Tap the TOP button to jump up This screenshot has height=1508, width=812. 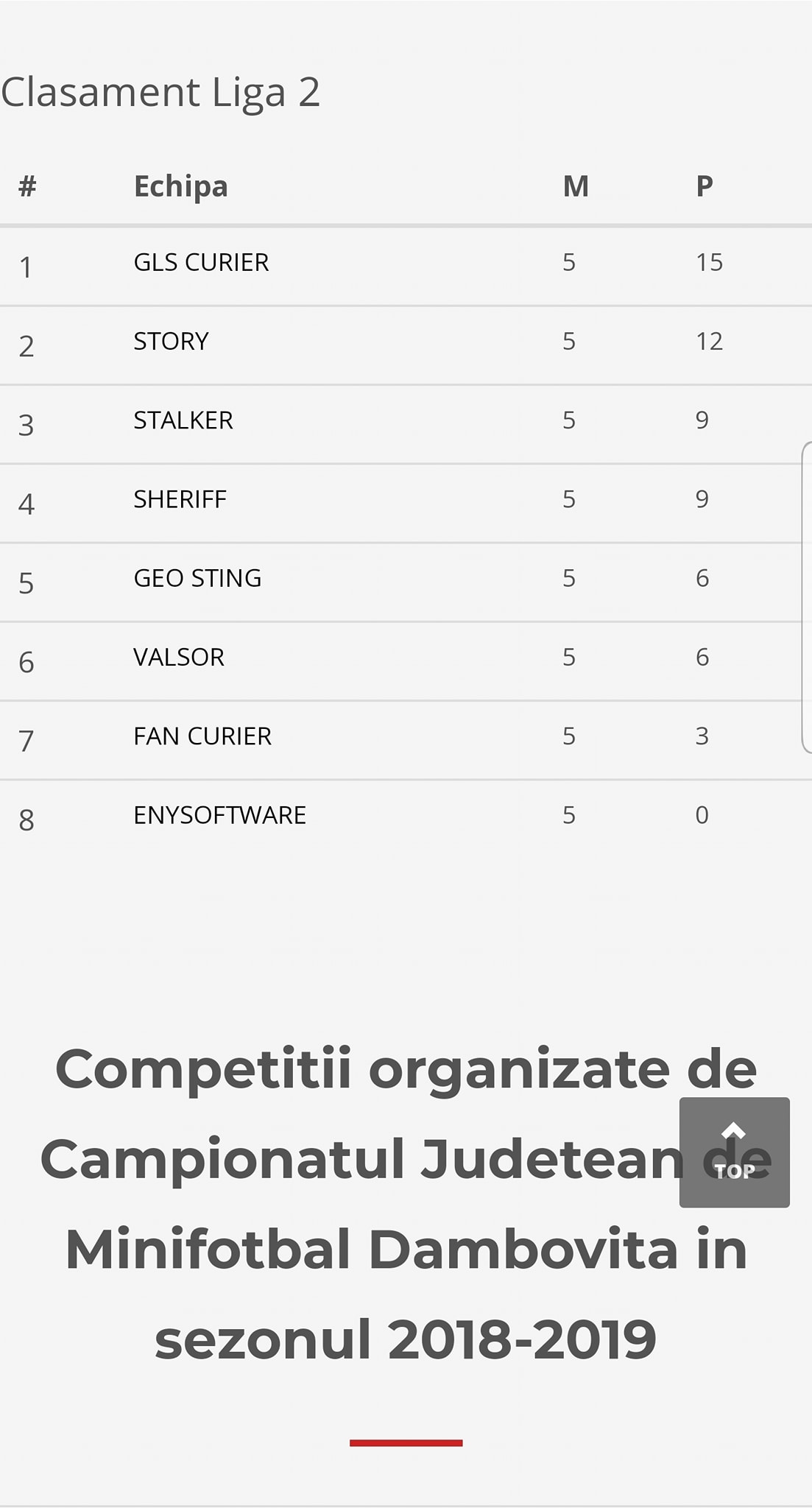tap(734, 1152)
